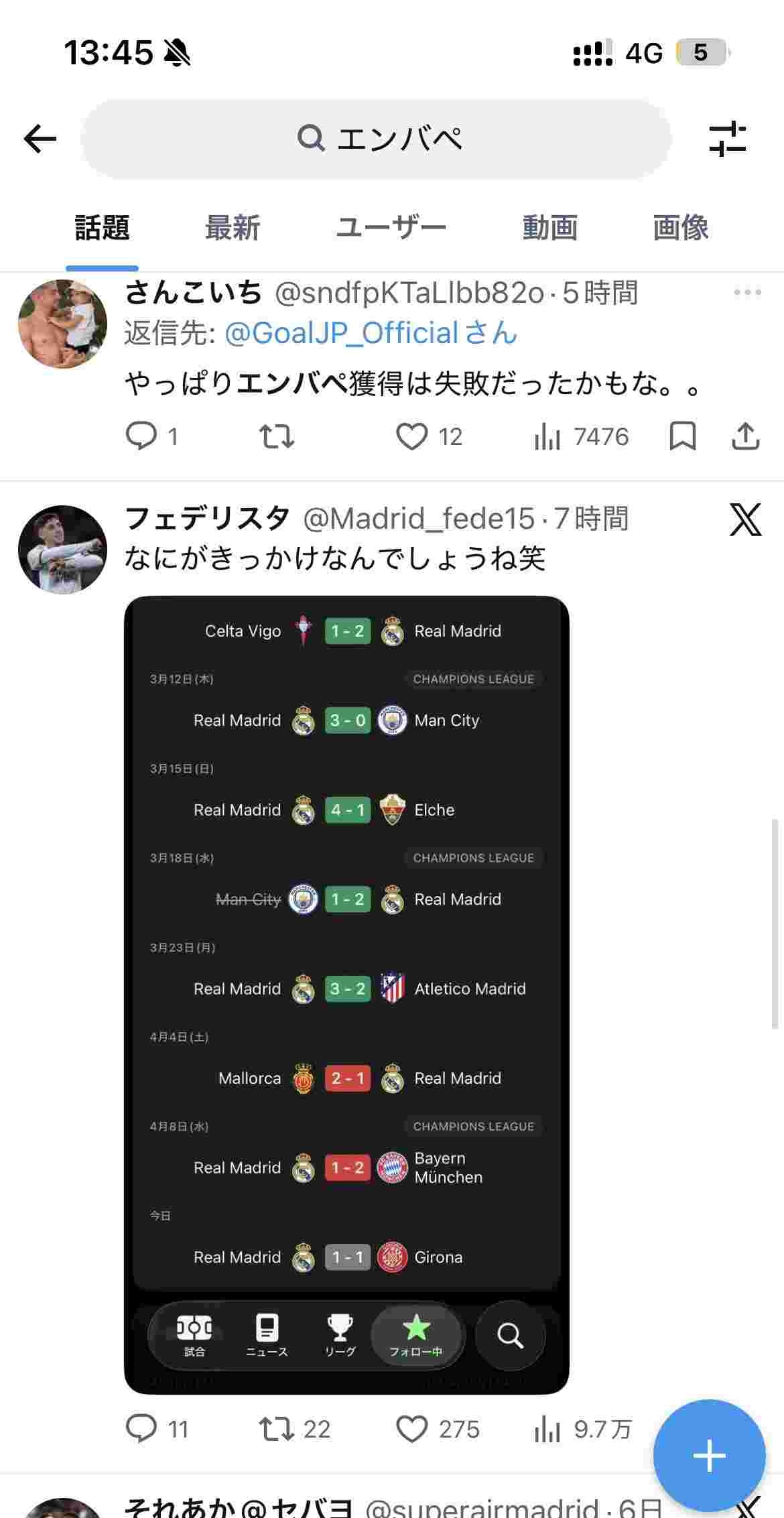Switch to the 最新 tab
Screen dimensions: 784x1518
(x=232, y=228)
